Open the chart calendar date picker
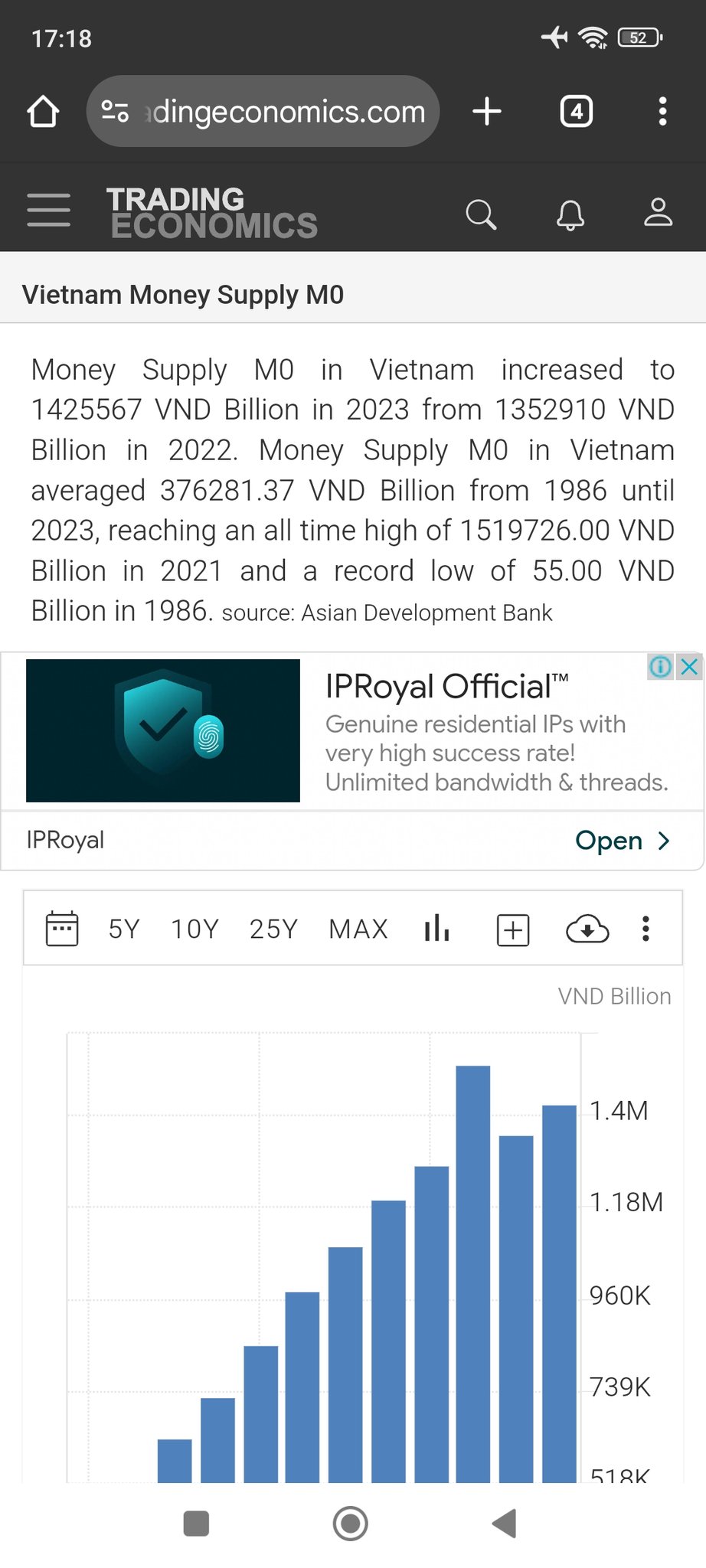The width and height of the screenshot is (706, 1568). tap(62, 929)
